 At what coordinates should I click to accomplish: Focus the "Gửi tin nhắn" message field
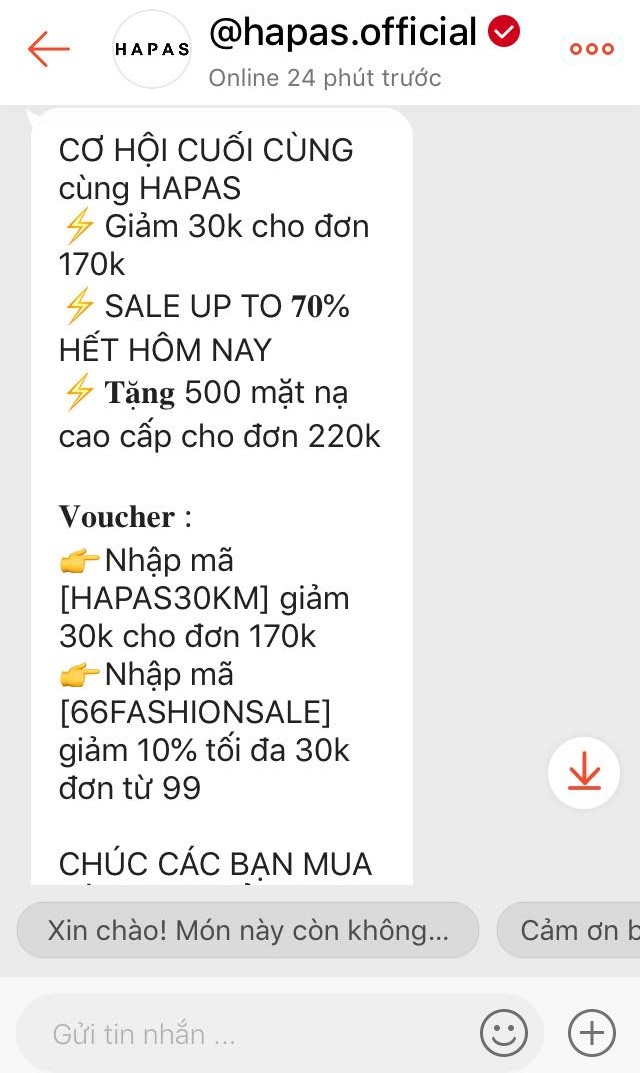(x=240, y=1033)
